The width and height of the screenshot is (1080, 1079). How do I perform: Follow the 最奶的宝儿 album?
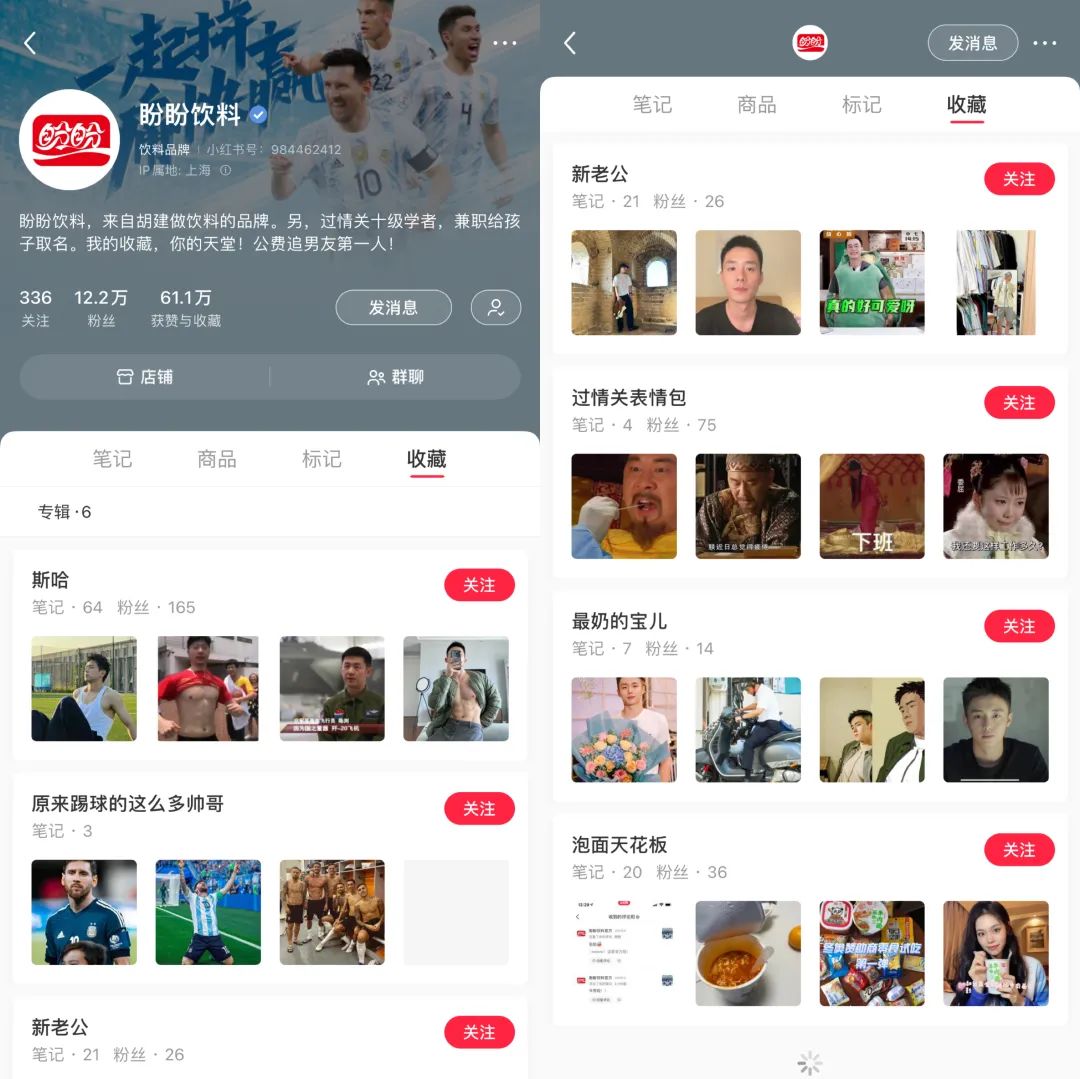click(1019, 626)
